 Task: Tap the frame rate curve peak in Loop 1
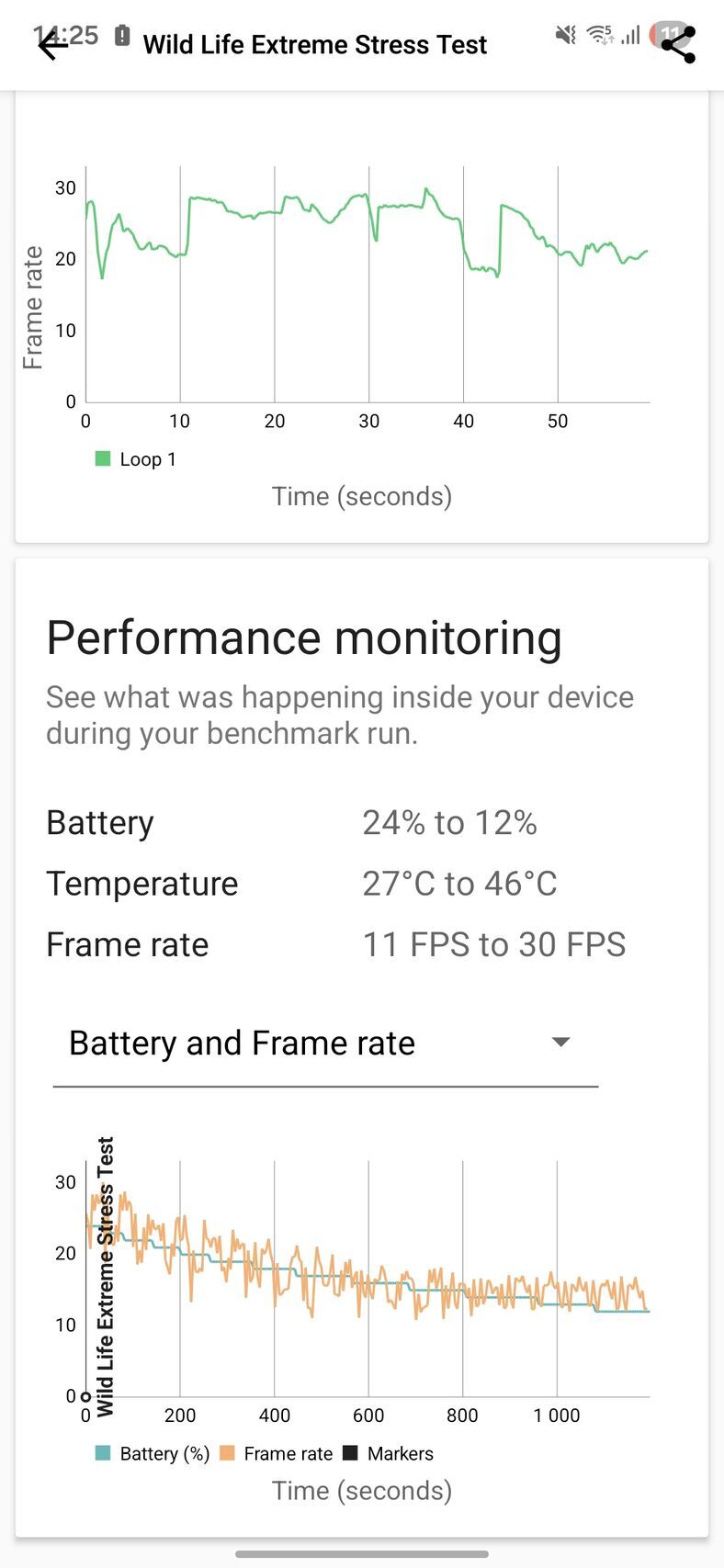point(428,187)
